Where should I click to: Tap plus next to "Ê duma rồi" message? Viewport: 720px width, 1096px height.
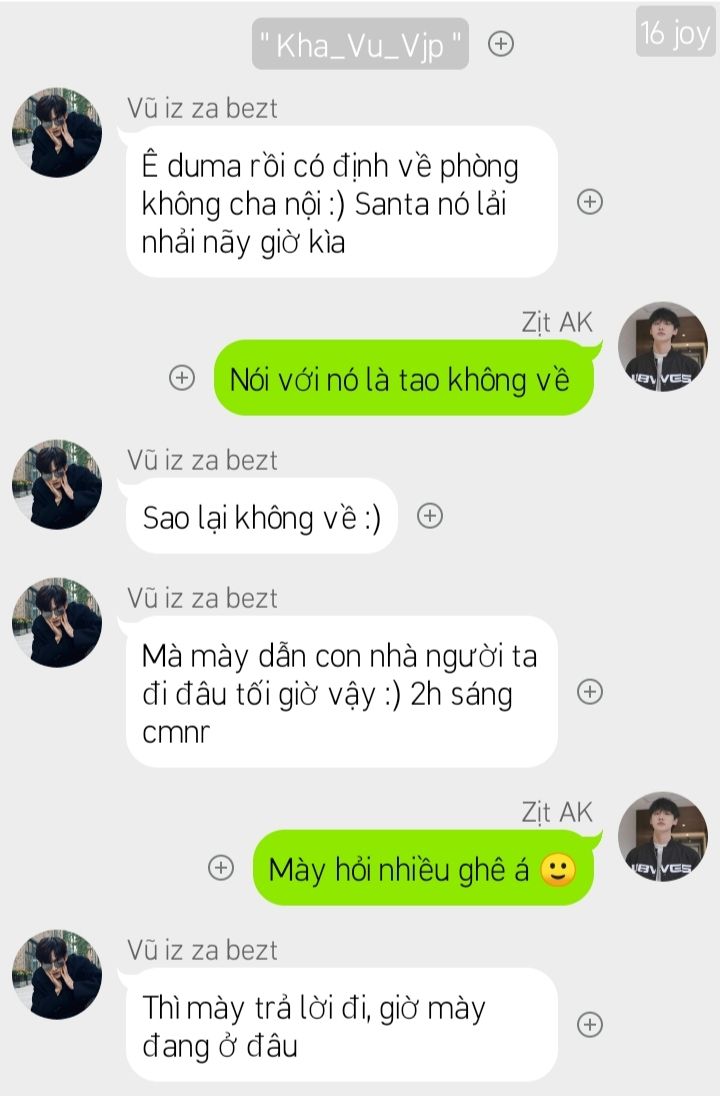[x=591, y=202]
